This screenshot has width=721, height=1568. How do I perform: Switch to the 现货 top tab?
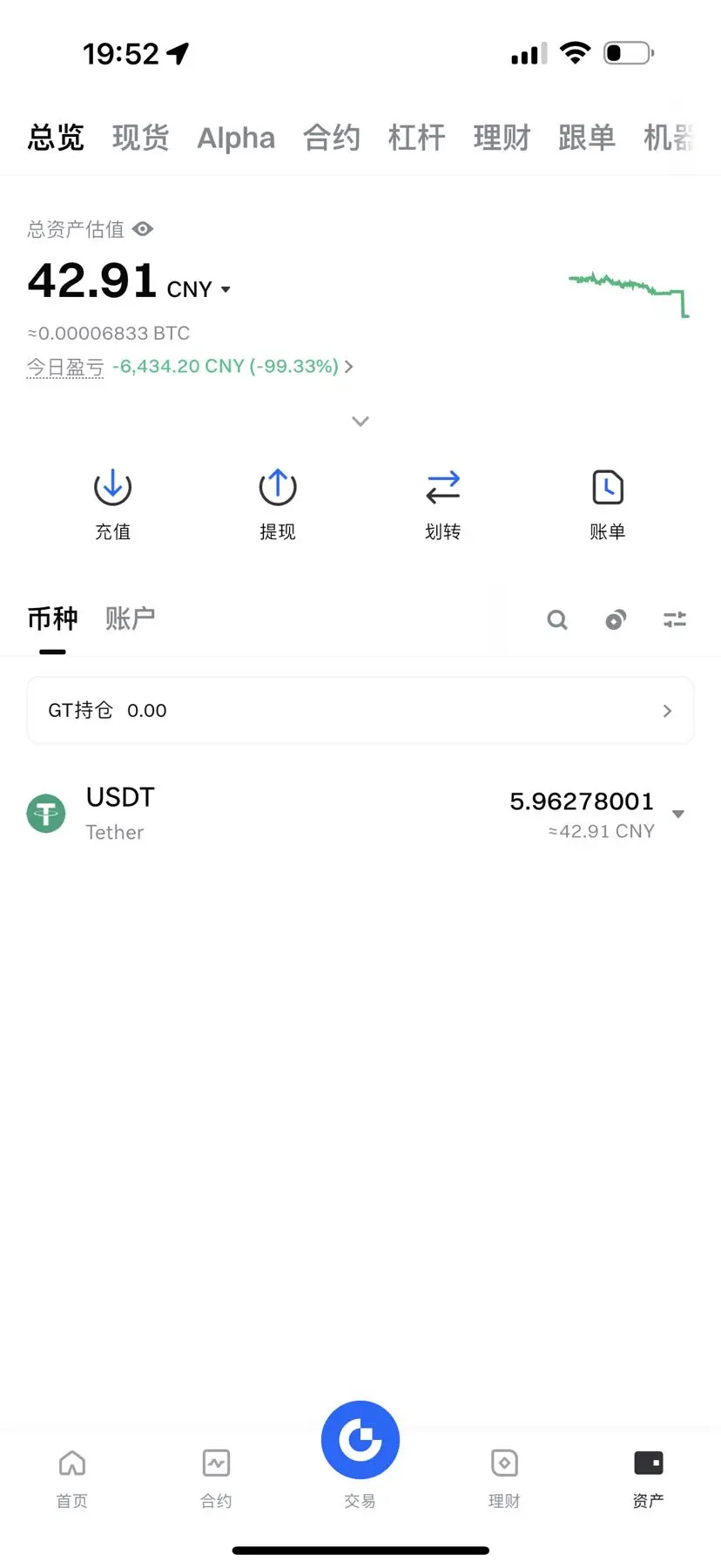(x=140, y=138)
